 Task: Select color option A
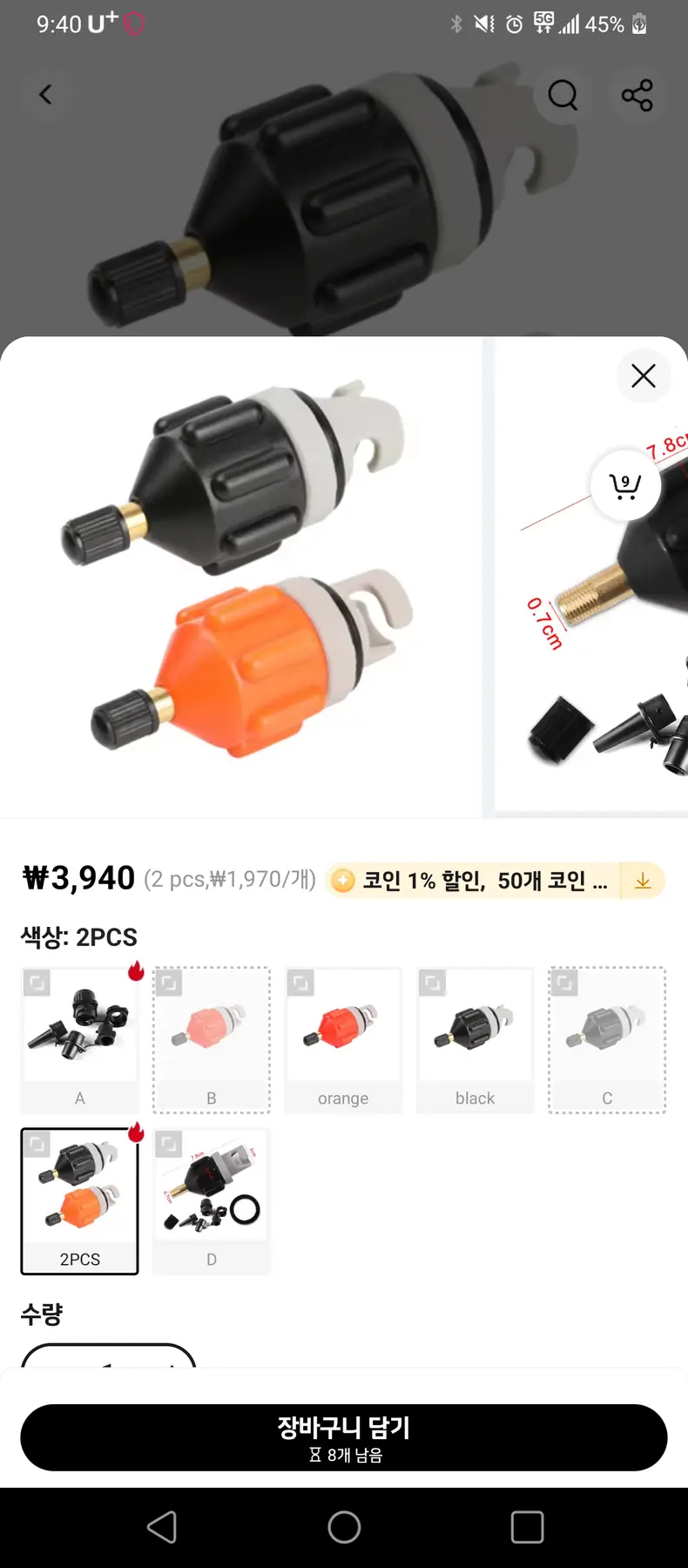click(80, 1040)
